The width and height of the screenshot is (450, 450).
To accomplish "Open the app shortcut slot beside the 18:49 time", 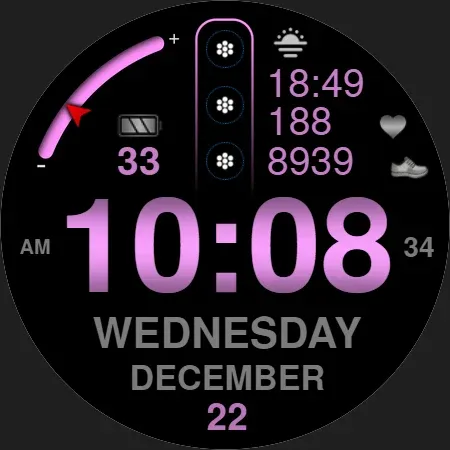I will point(225,49).
